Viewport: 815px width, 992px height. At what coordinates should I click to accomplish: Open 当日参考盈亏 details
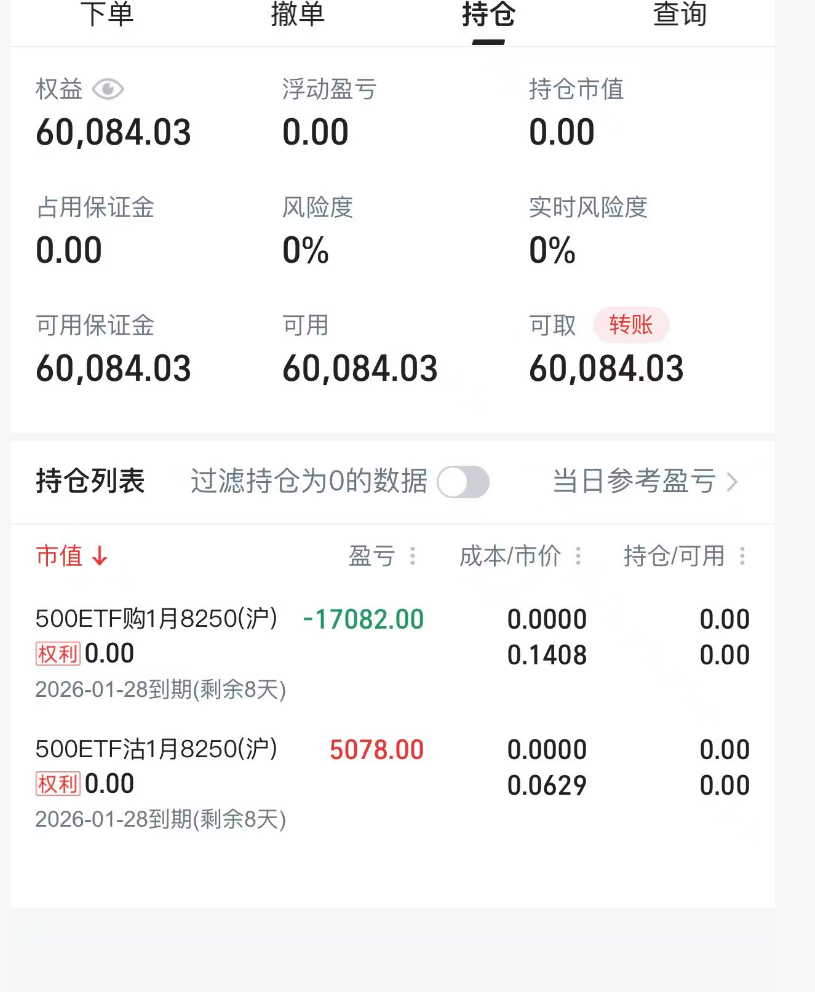point(645,482)
